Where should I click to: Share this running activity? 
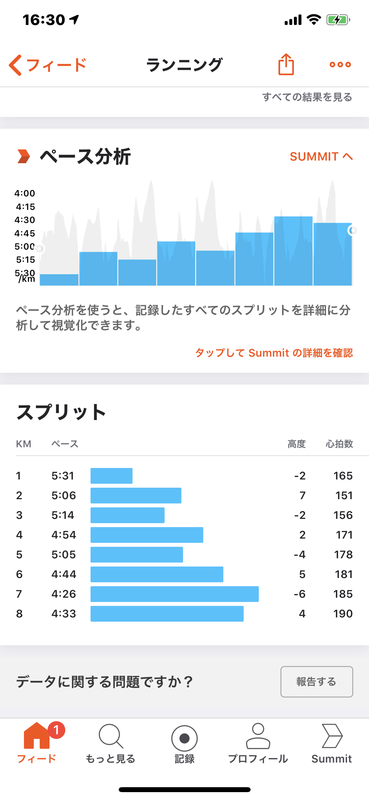(x=286, y=65)
